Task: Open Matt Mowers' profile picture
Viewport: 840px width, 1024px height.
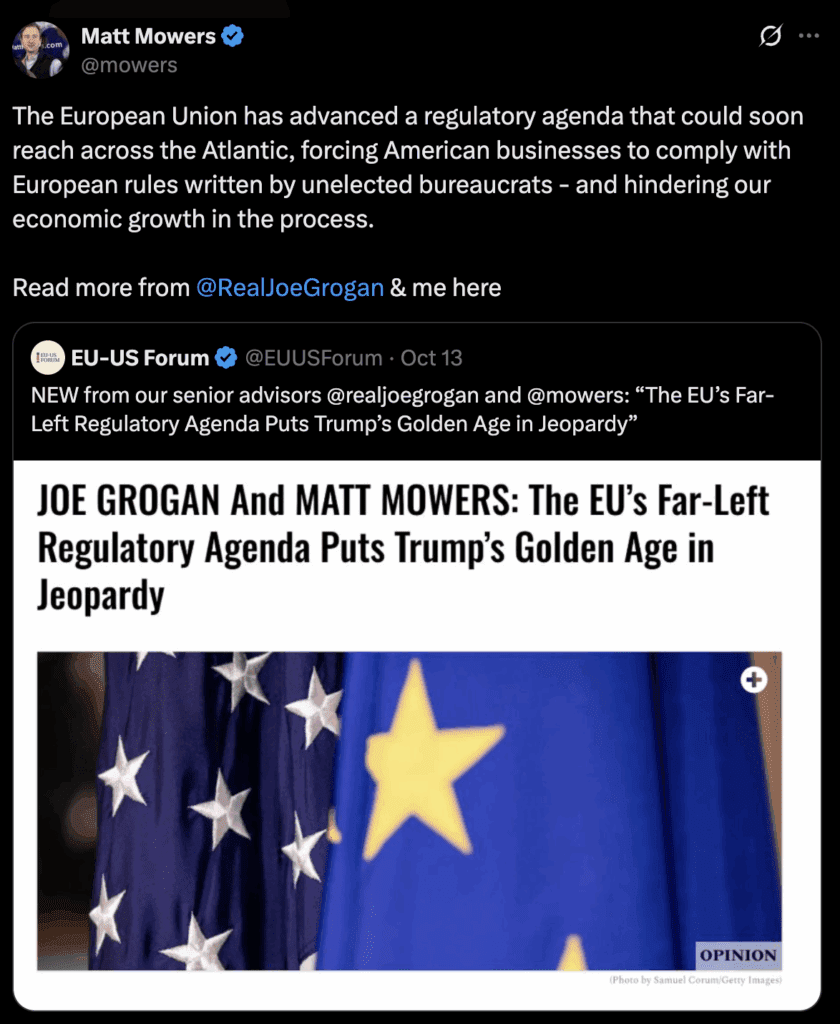Action: pos(40,49)
